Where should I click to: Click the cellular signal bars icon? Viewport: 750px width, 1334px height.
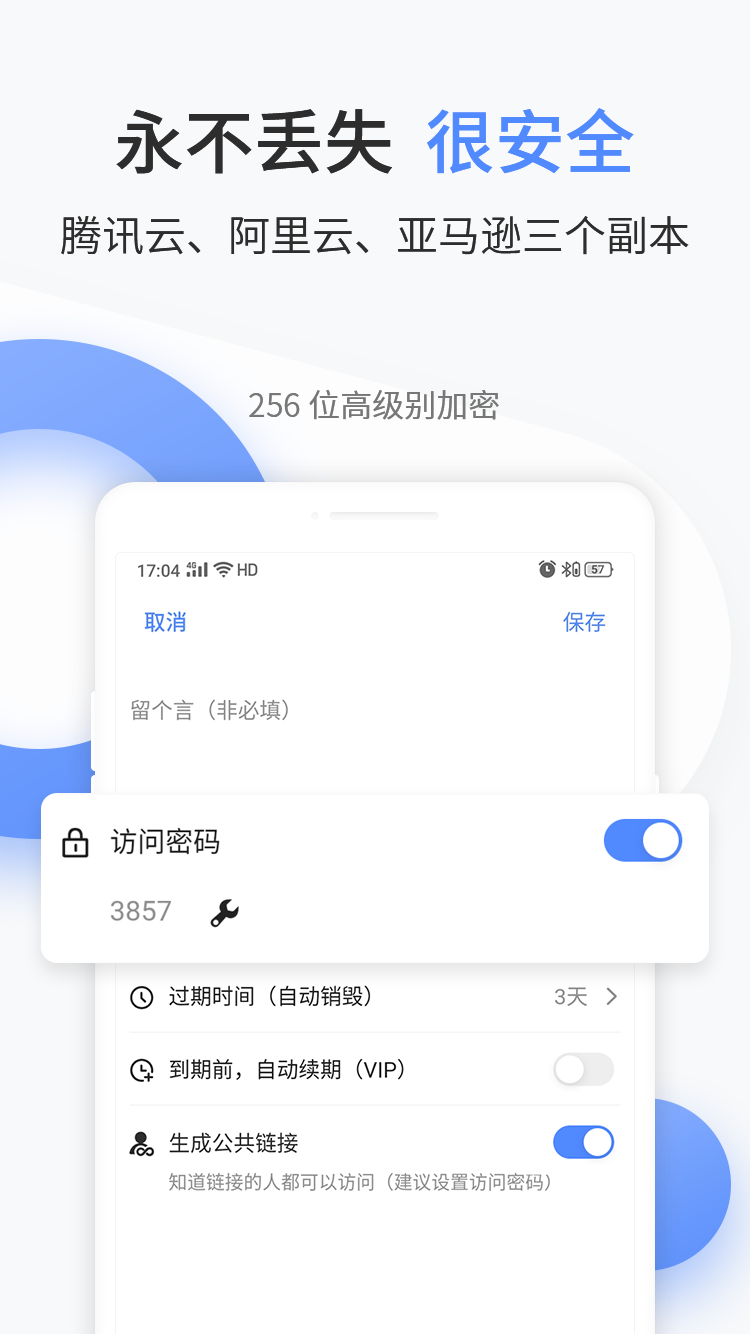[197, 570]
